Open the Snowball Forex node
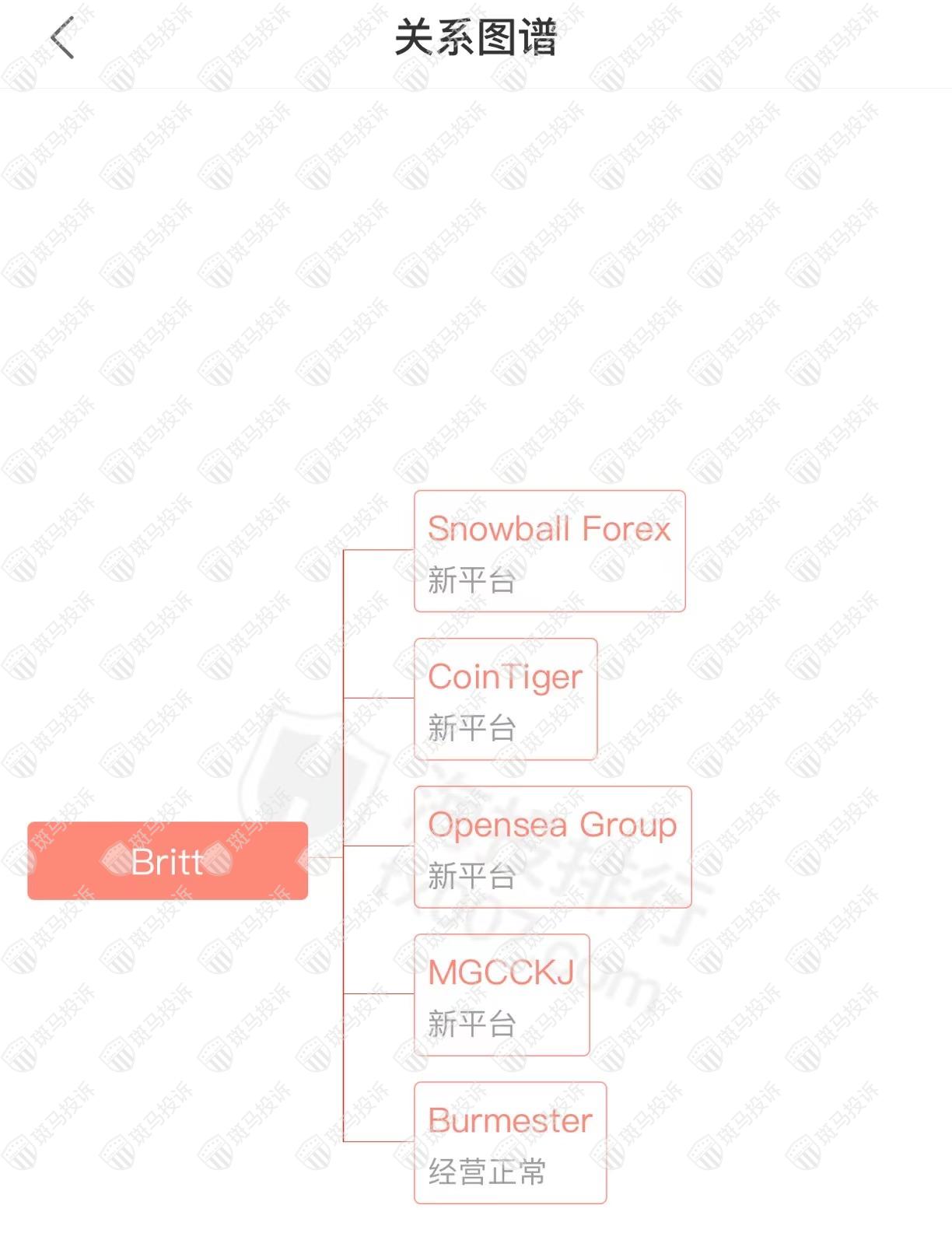The width and height of the screenshot is (952, 1247). pyautogui.click(x=549, y=552)
